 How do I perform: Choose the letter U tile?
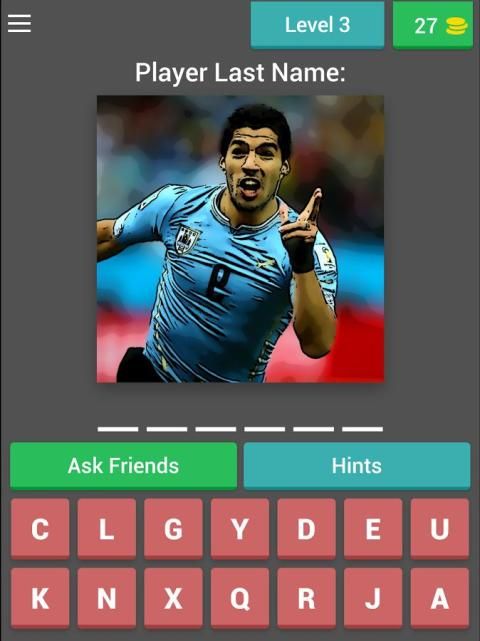(440, 529)
